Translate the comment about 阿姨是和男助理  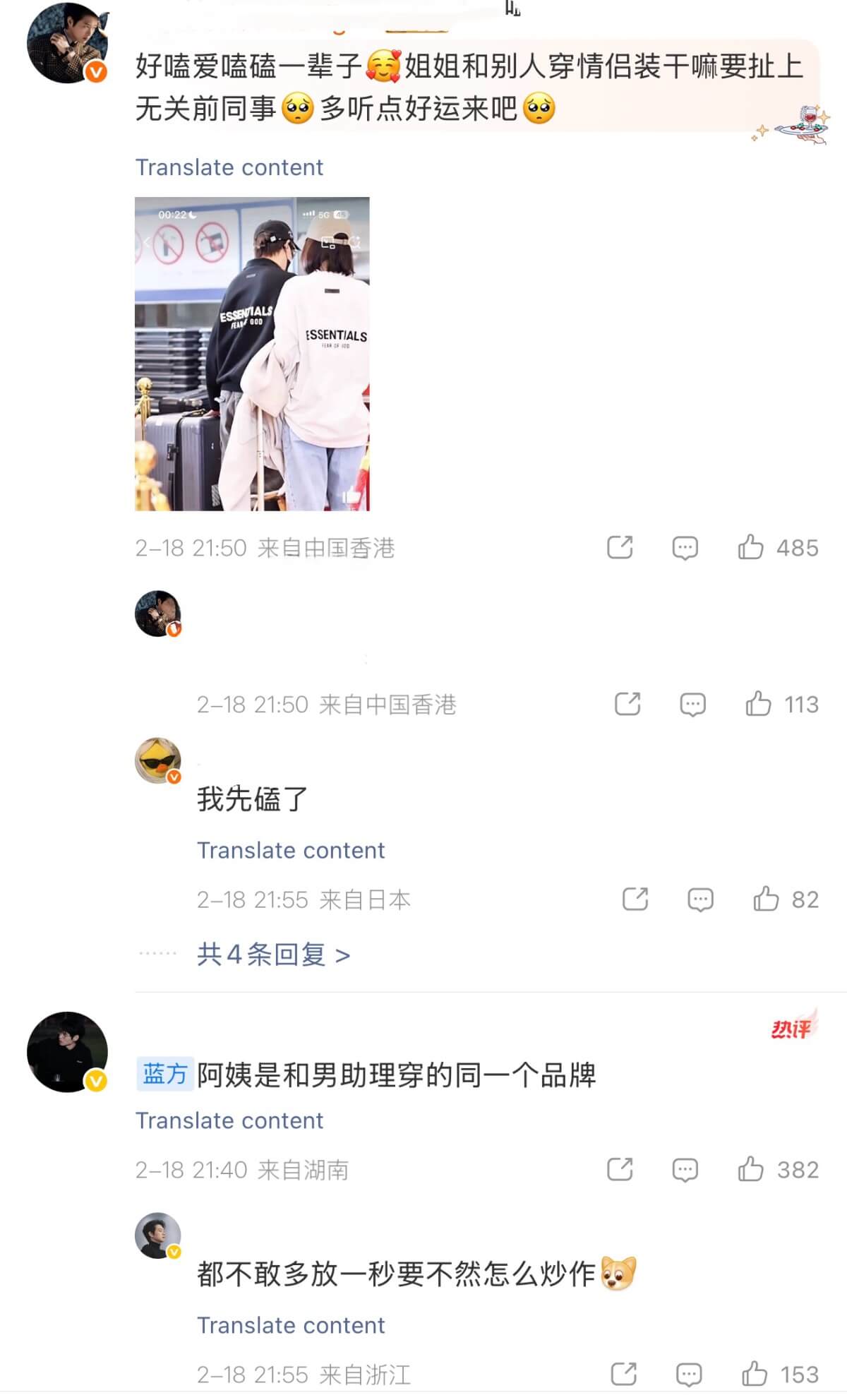[x=229, y=1120]
